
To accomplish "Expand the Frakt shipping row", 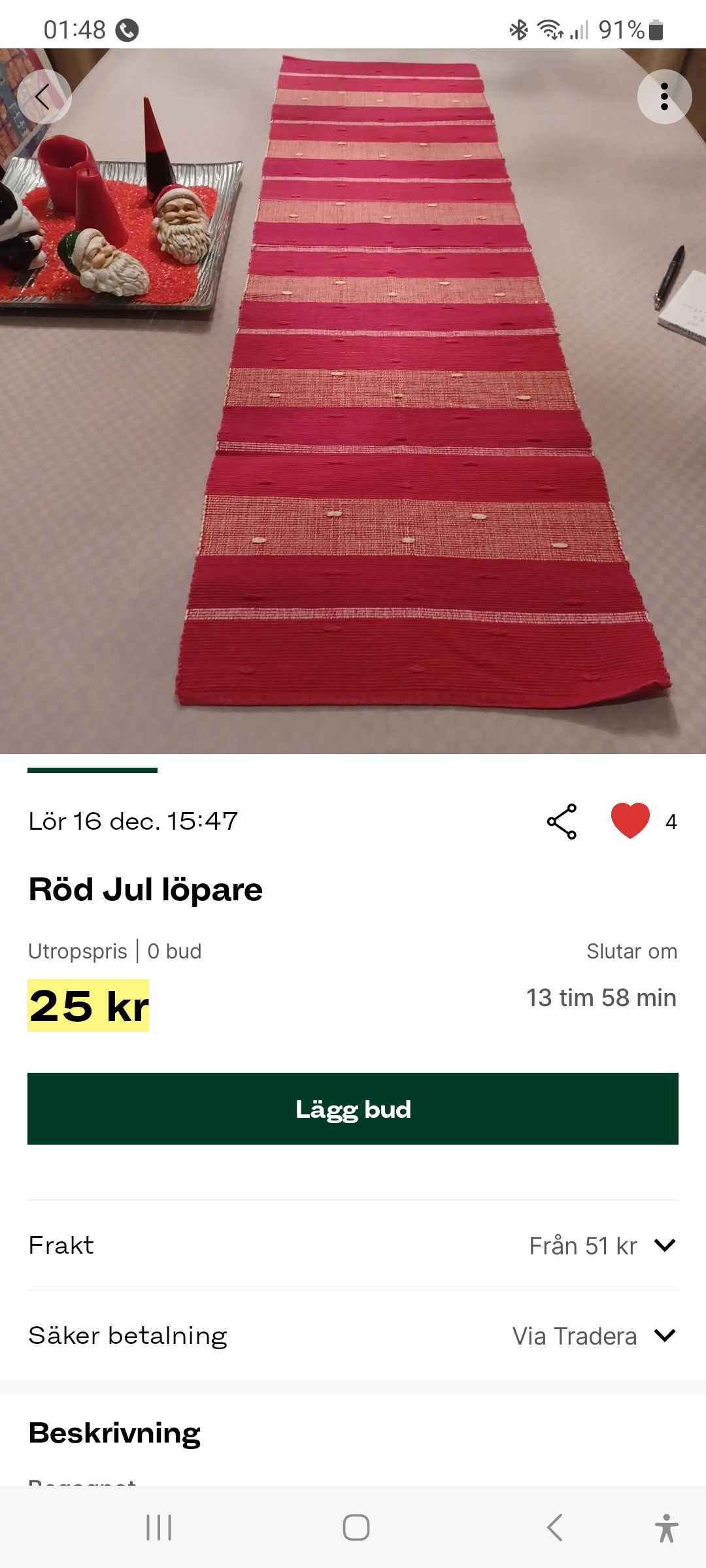I will (x=664, y=1245).
